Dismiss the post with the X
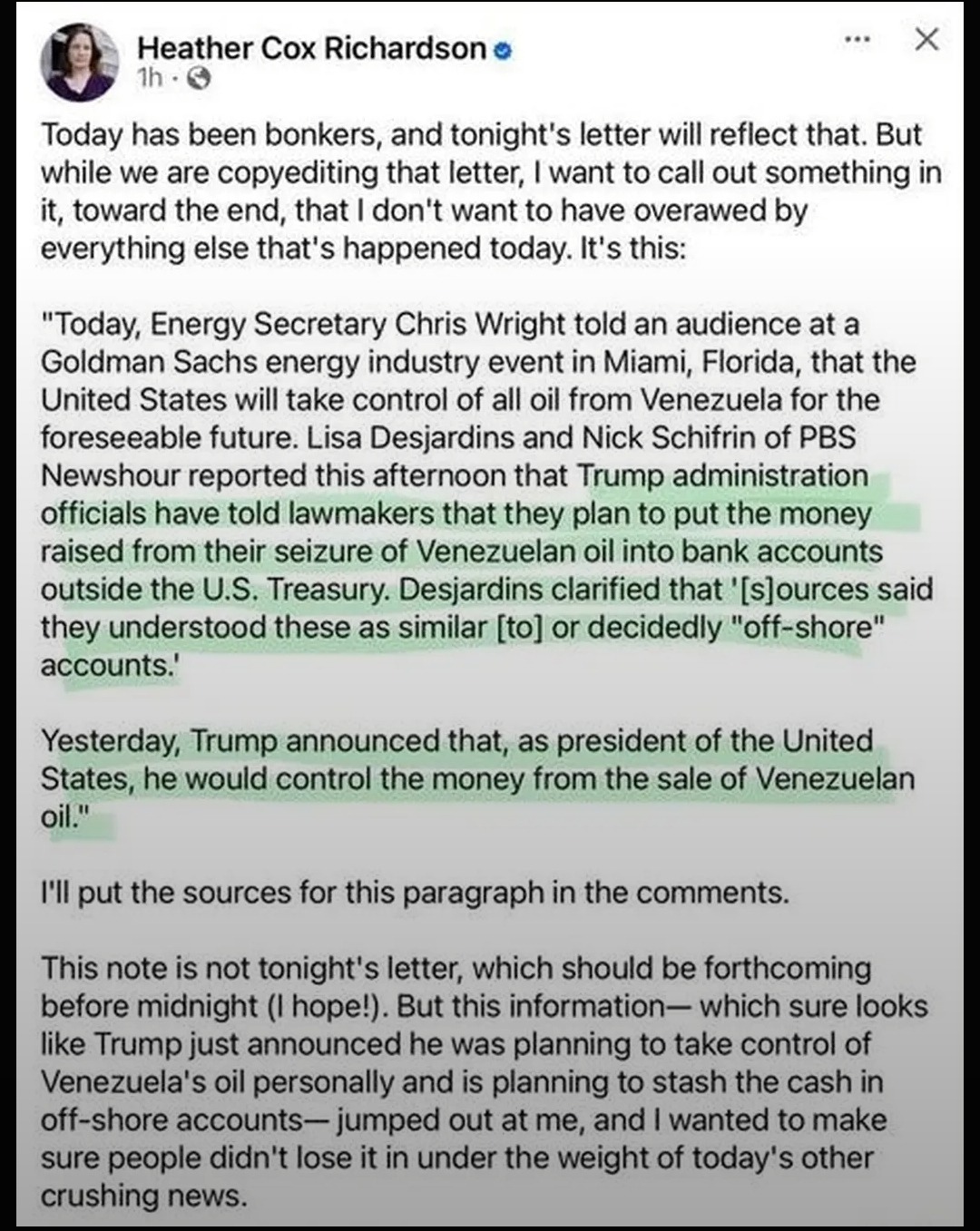The width and height of the screenshot is (980, 1231). pos(926,39)
